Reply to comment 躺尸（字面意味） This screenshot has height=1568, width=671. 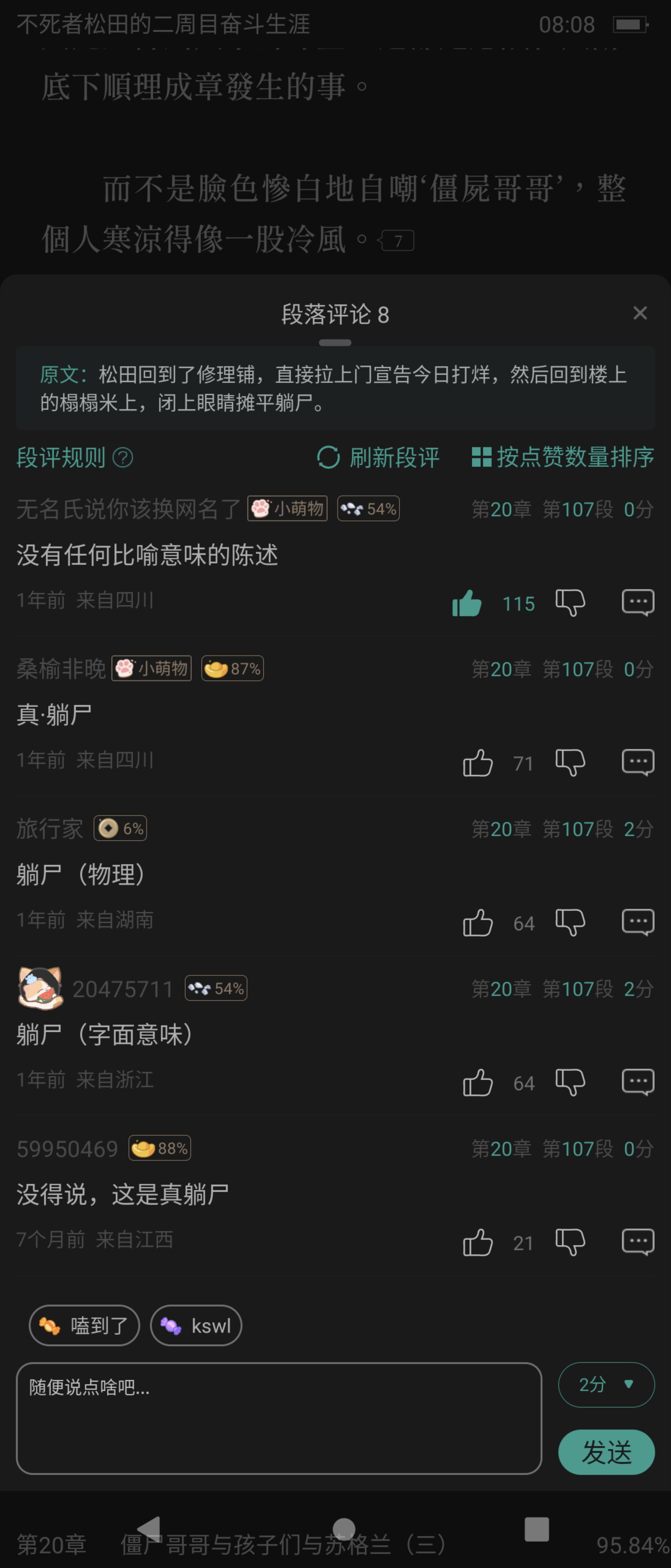[x=638, y=1082]
